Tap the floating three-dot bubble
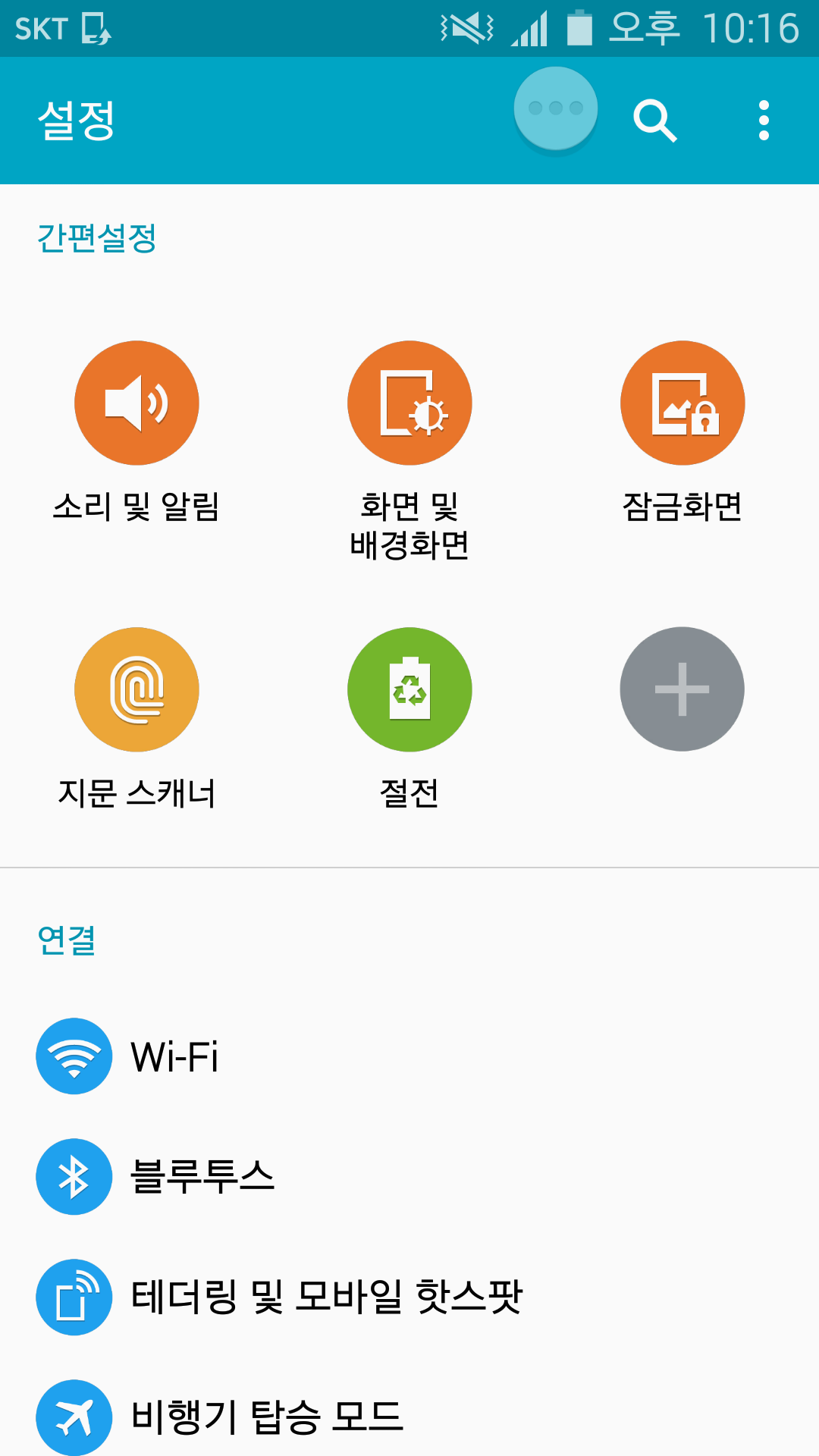The height and width of the screenshot is (1456, 819). pos(556,108)
